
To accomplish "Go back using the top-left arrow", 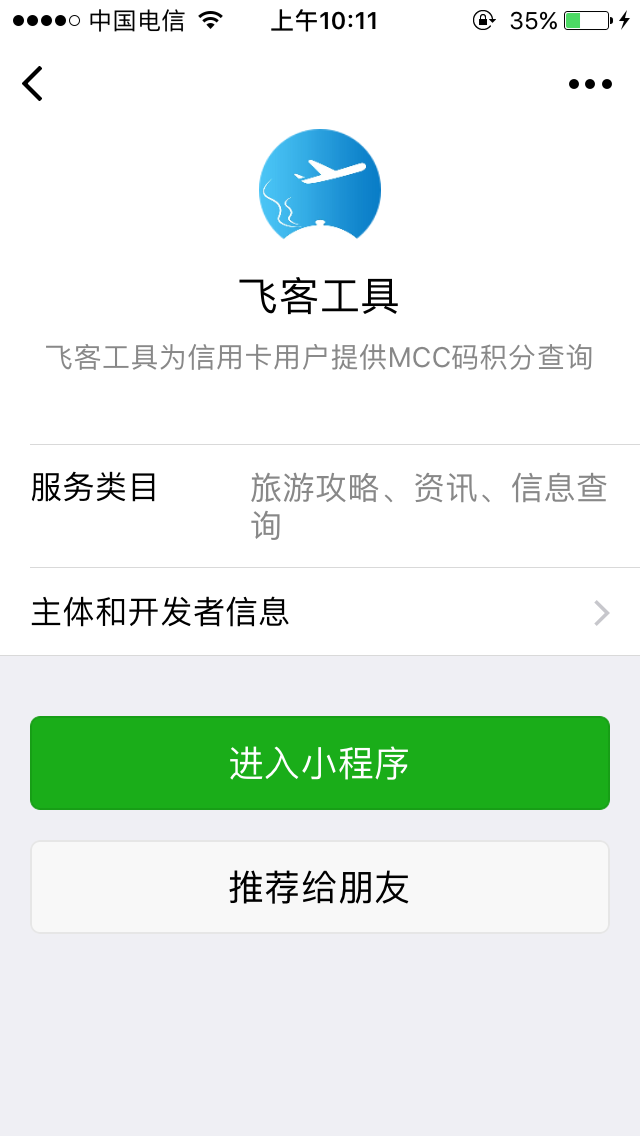I will [x=33, y=84].
